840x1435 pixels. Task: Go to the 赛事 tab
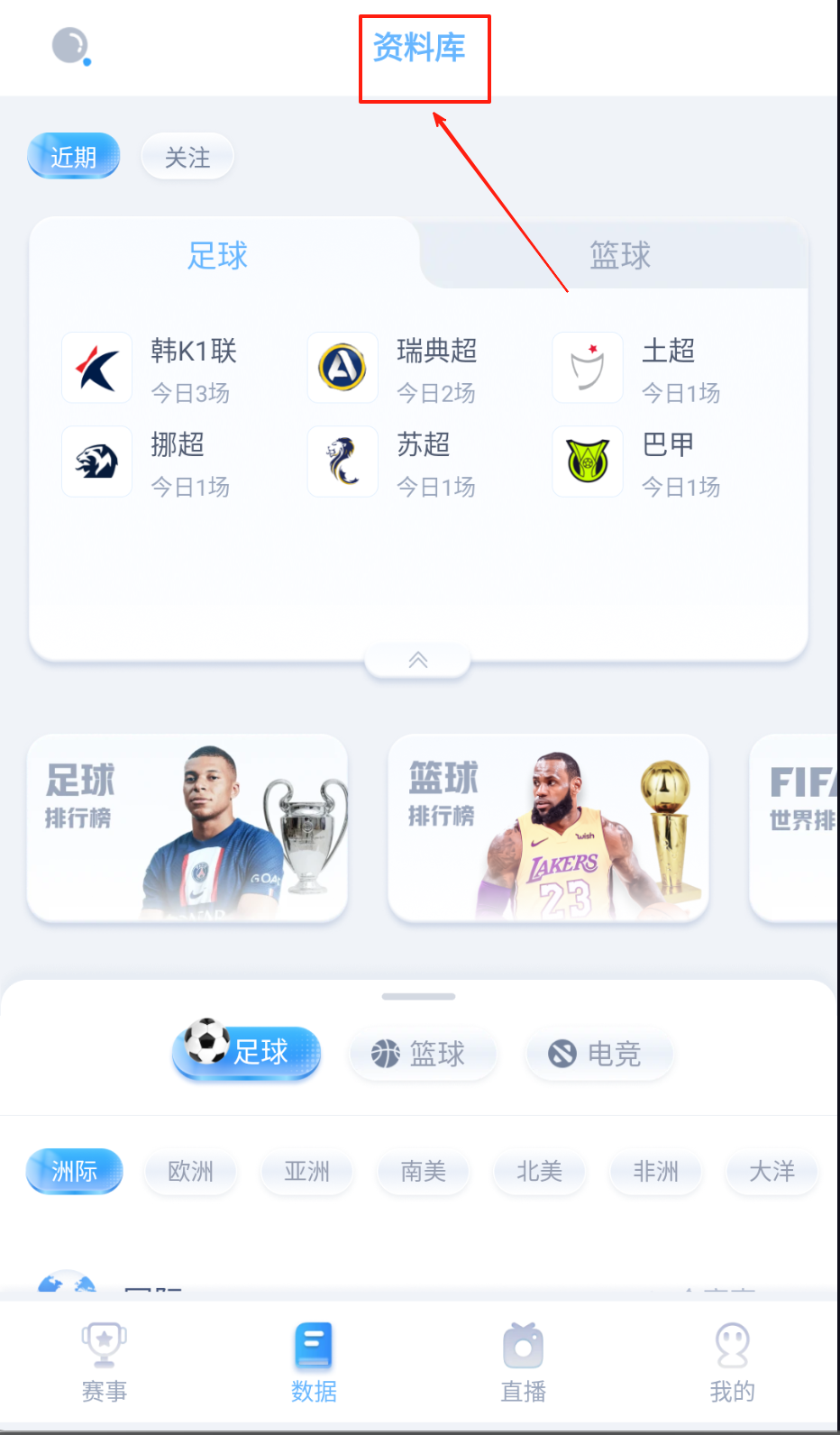(105, 1363)
